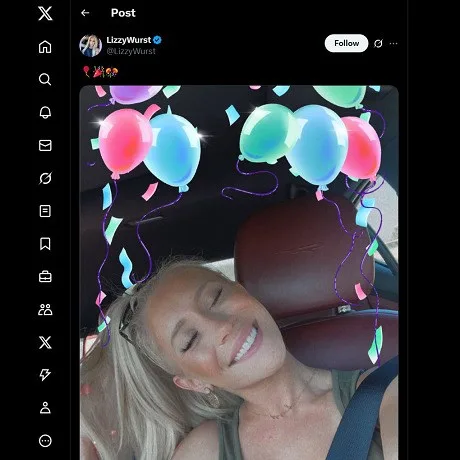Viewport: 460px width, 460px height.
Task: Go back using the arrow beside Post
Action: [85, 13]
